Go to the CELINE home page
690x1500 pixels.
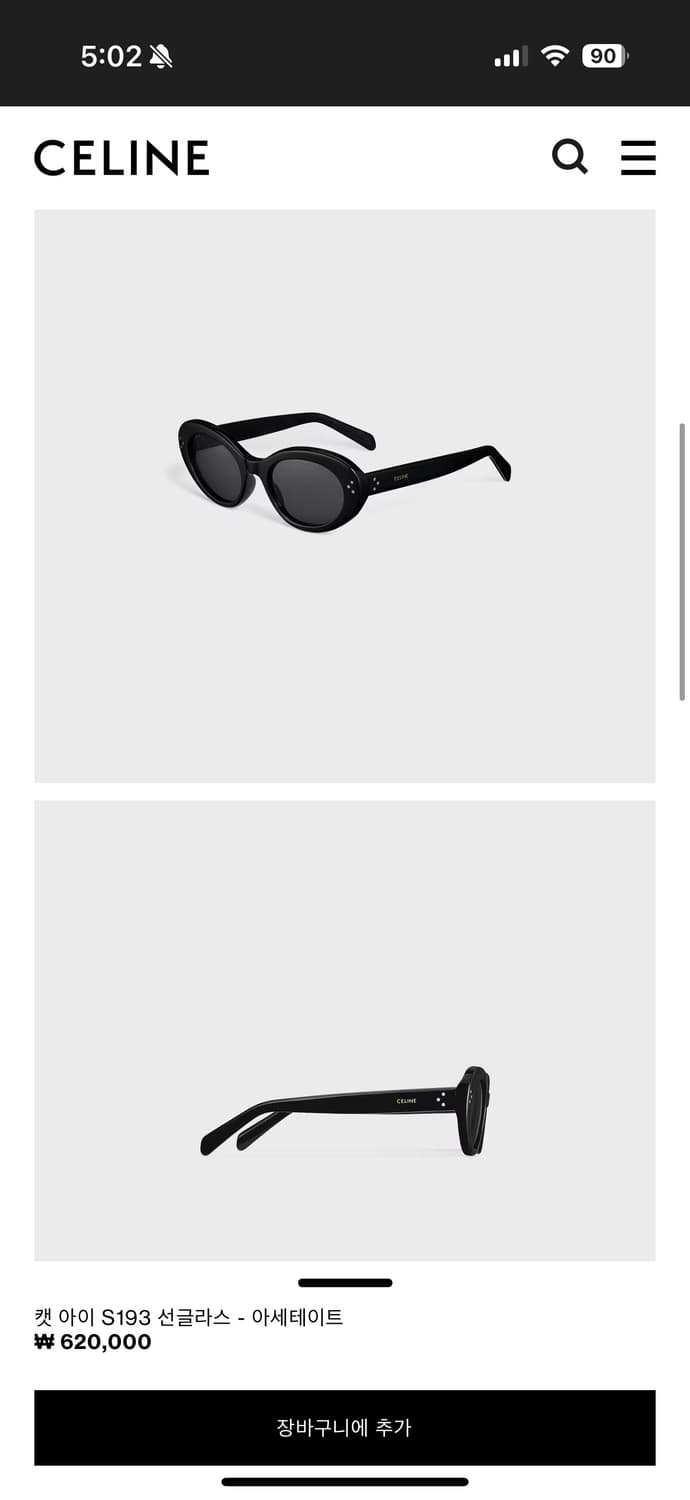[x=122, y=158]
